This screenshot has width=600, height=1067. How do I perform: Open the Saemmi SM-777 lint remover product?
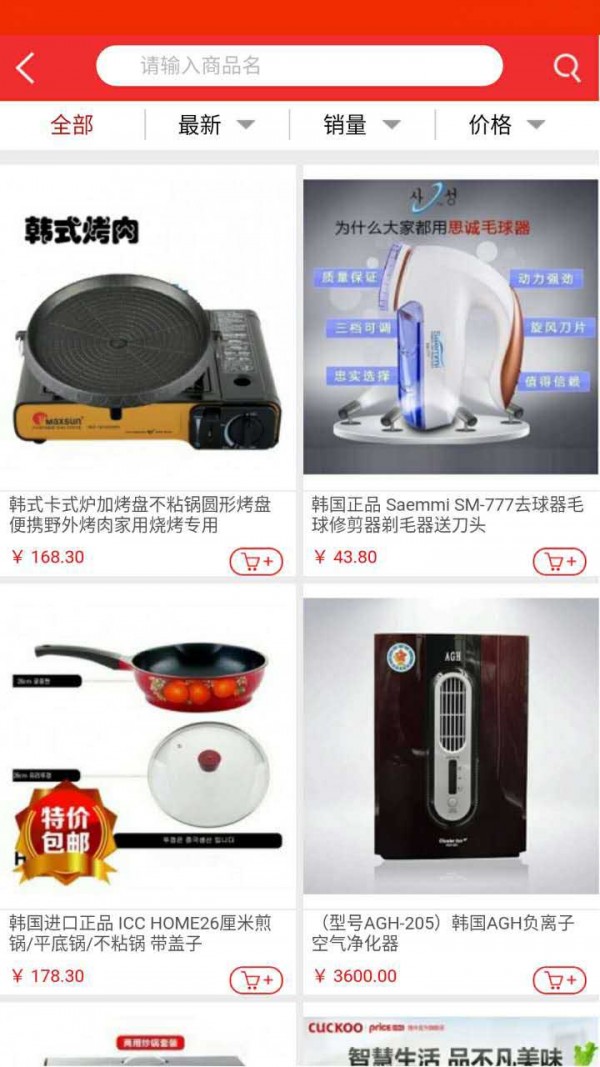tap(450, 330)
